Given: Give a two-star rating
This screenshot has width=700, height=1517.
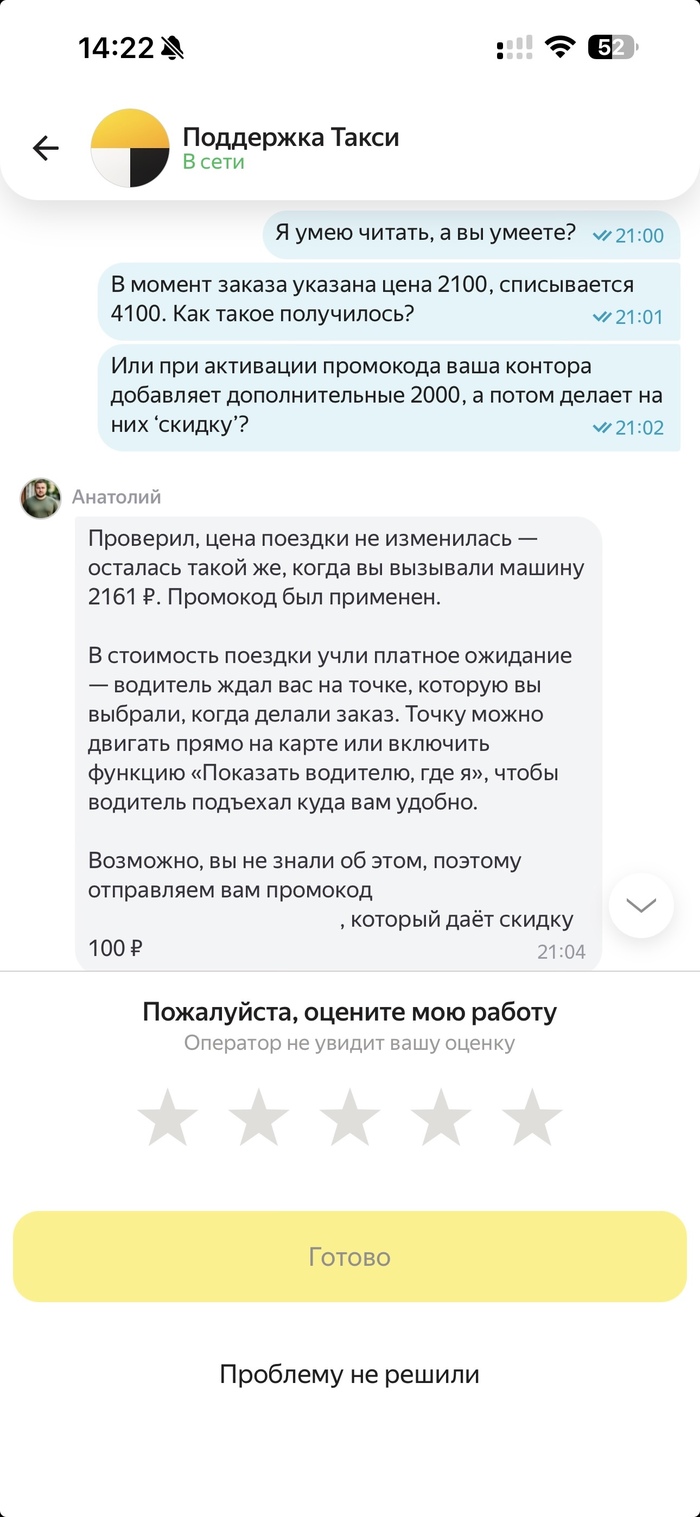Looking at the screenshot, I should (259, 1117).
